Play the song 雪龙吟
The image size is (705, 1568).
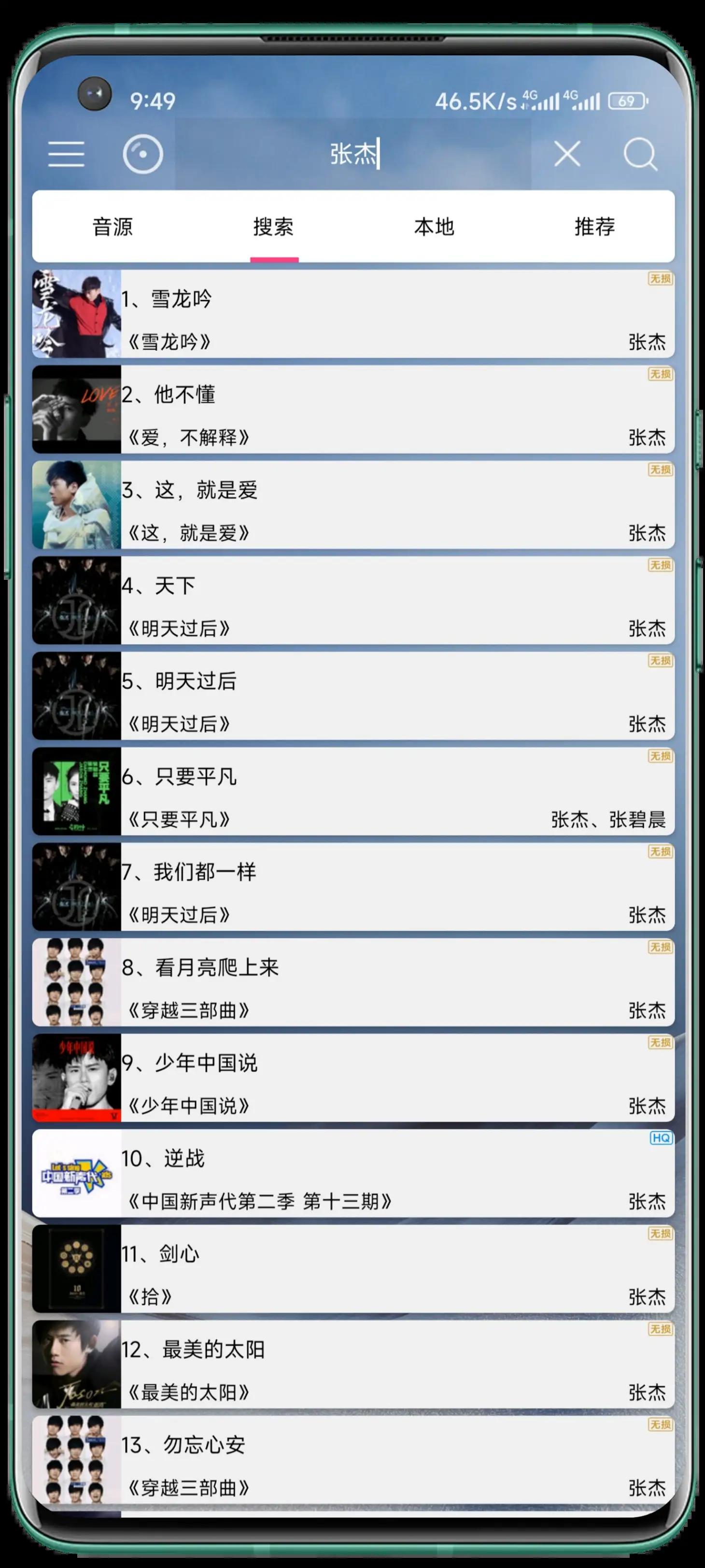[x=170, y=299]
